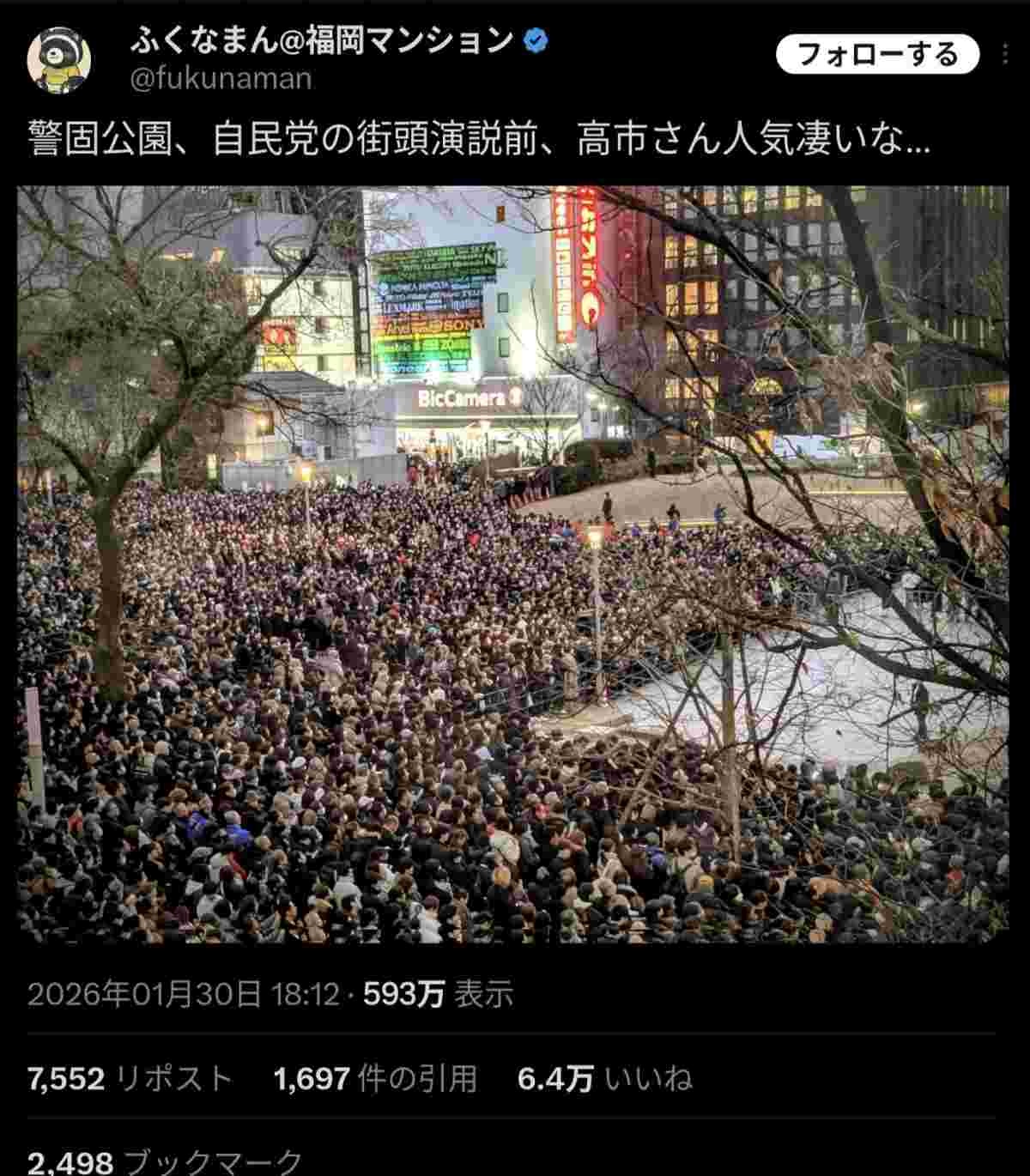Open fukunaman's profile avatar
The image size is (1030, 1176).
(x=58, y=58)
